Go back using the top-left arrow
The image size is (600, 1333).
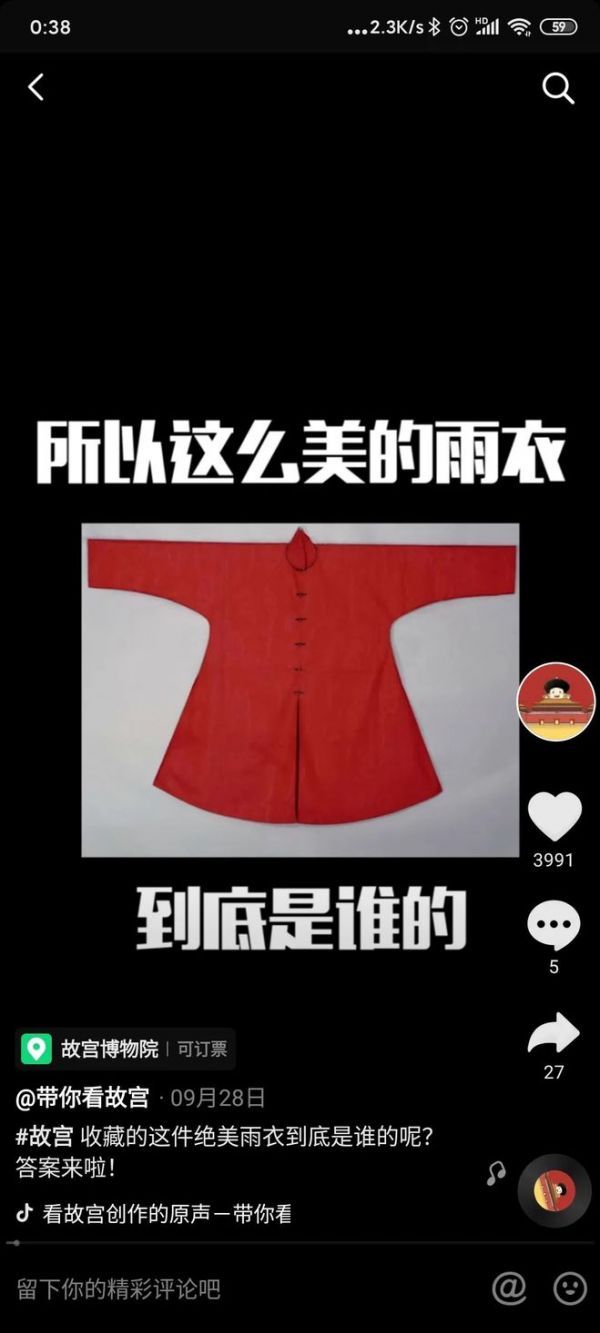click(x=36, y=88)
